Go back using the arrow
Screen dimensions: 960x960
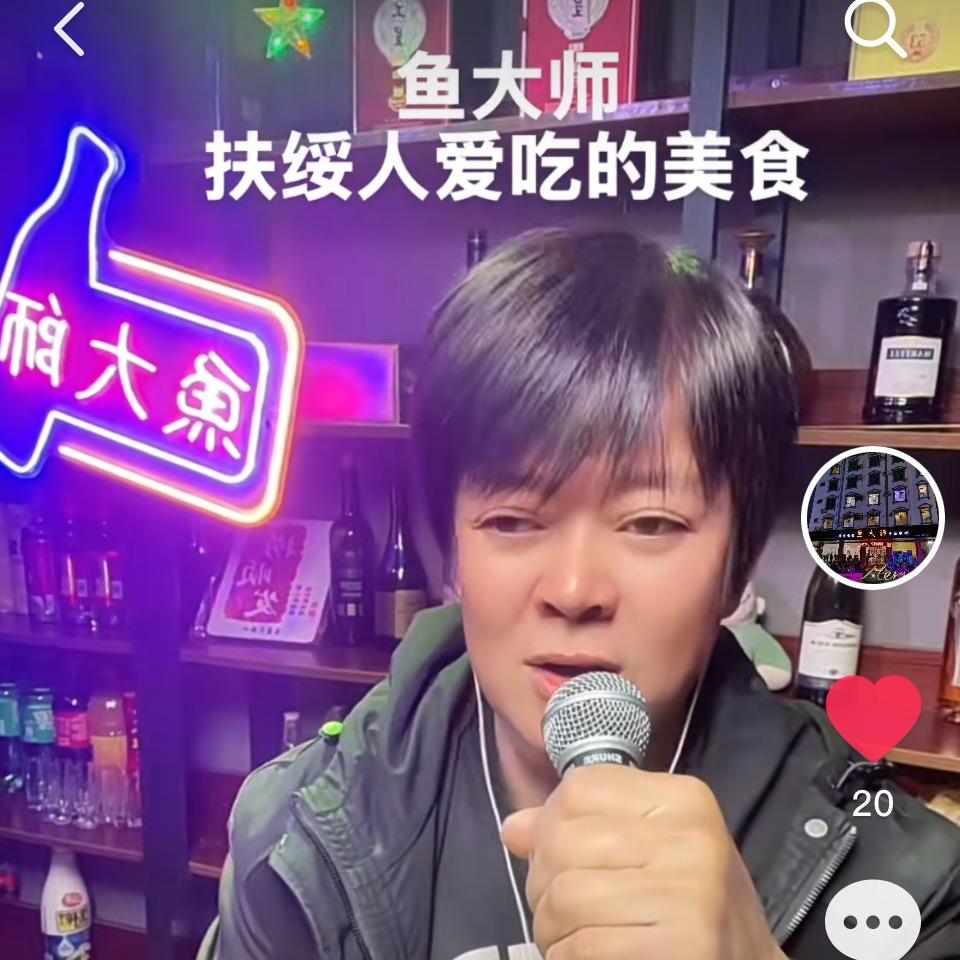click(69, 29)
